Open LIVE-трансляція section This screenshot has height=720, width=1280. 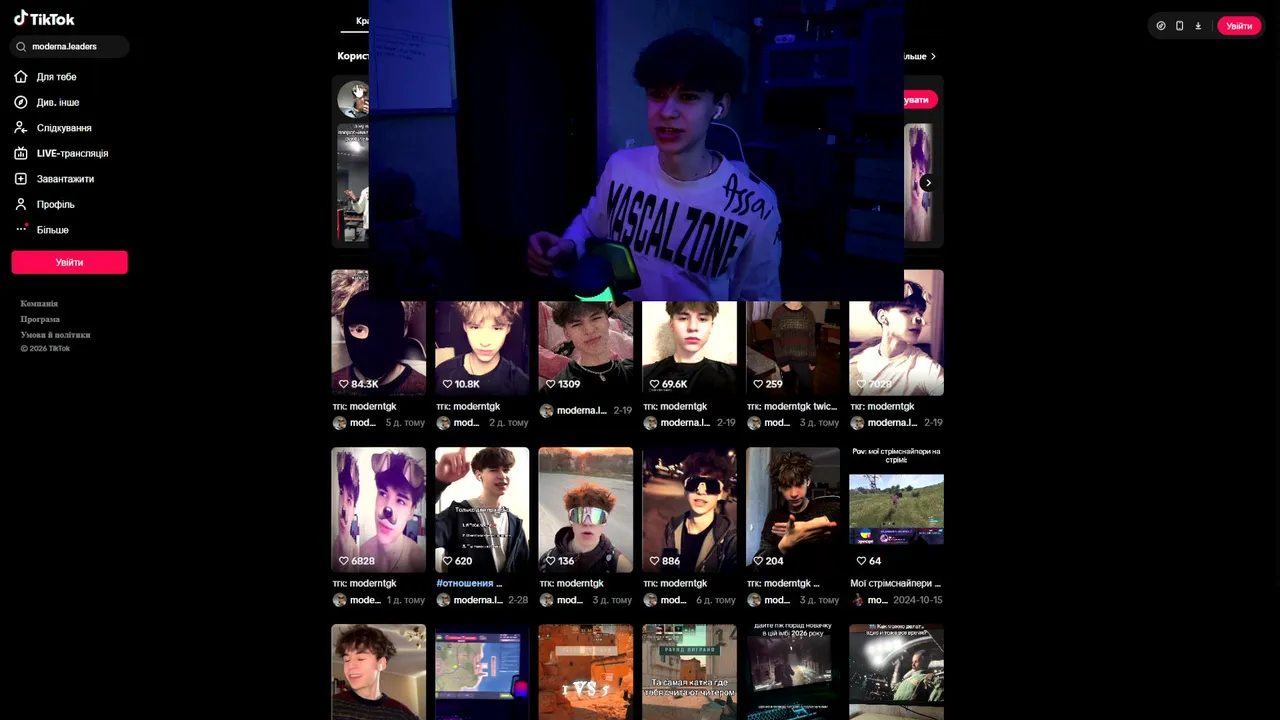(72, 153)
